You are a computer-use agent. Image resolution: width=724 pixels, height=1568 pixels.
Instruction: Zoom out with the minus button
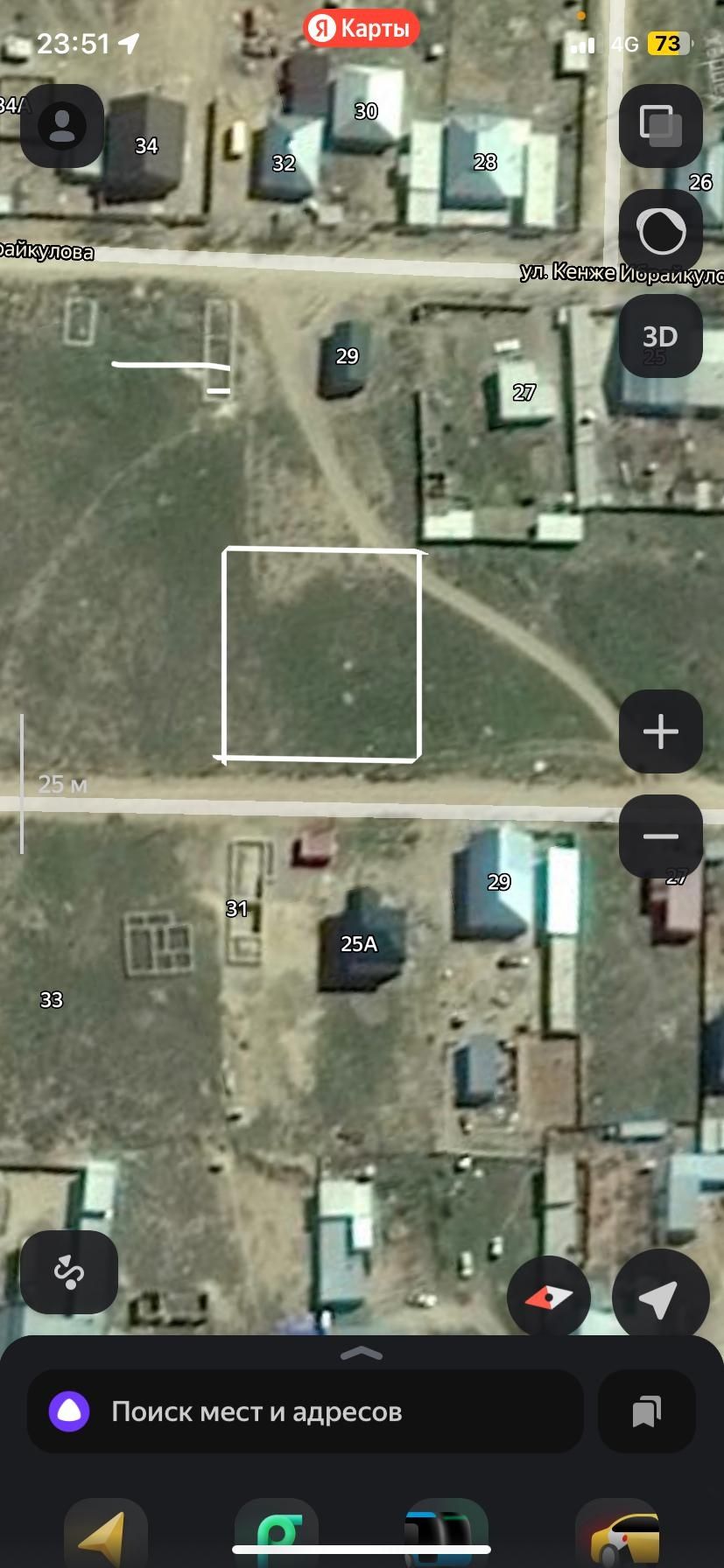(x=661, y=836)
